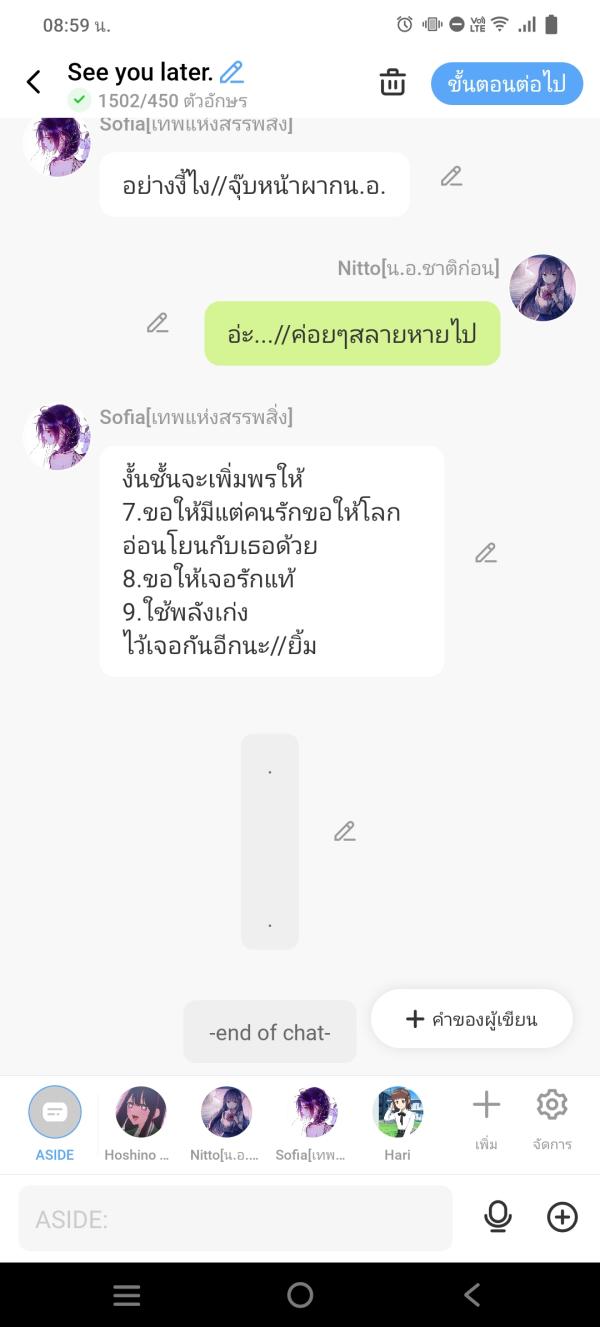Focus the ASIDE text input field

235,1218
